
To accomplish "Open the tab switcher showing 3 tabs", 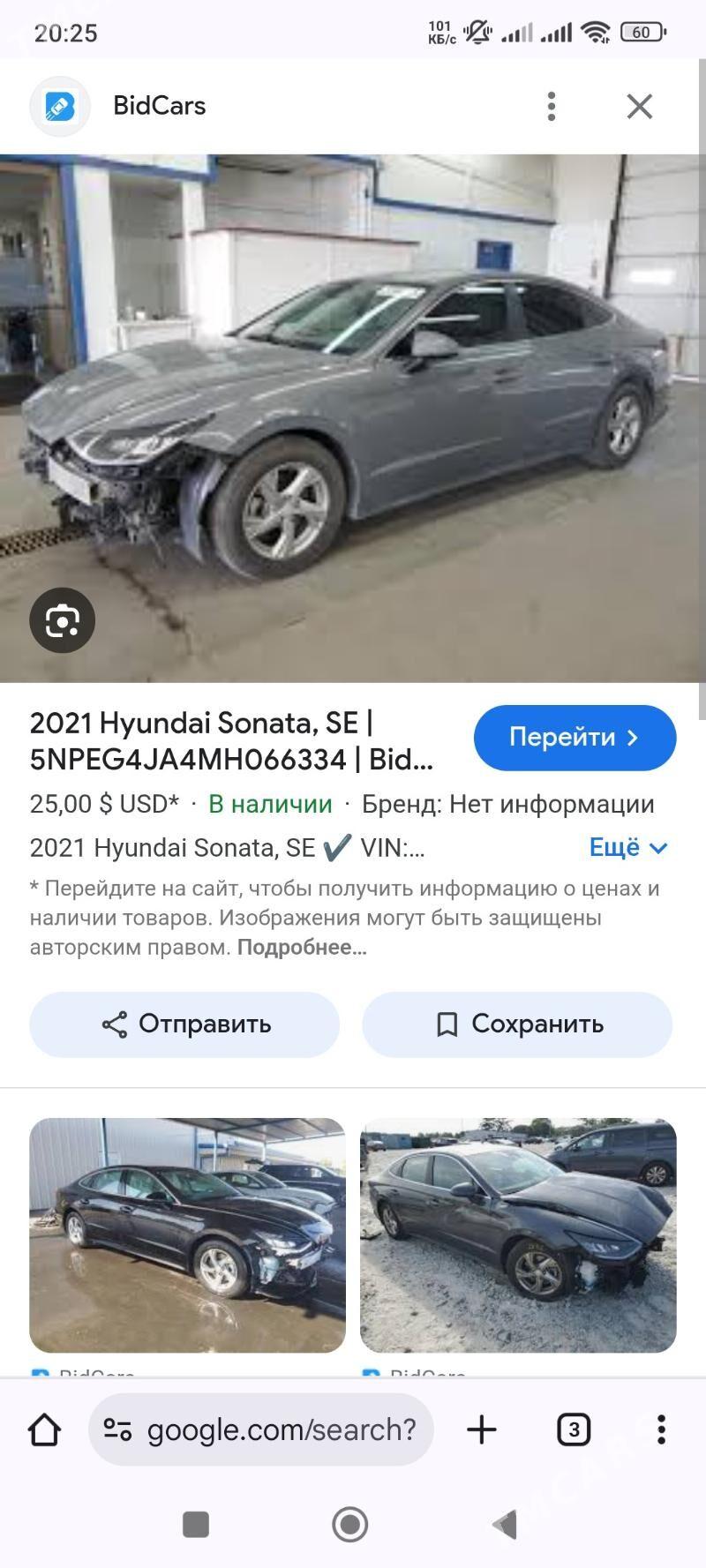I will pos(575,1430).
